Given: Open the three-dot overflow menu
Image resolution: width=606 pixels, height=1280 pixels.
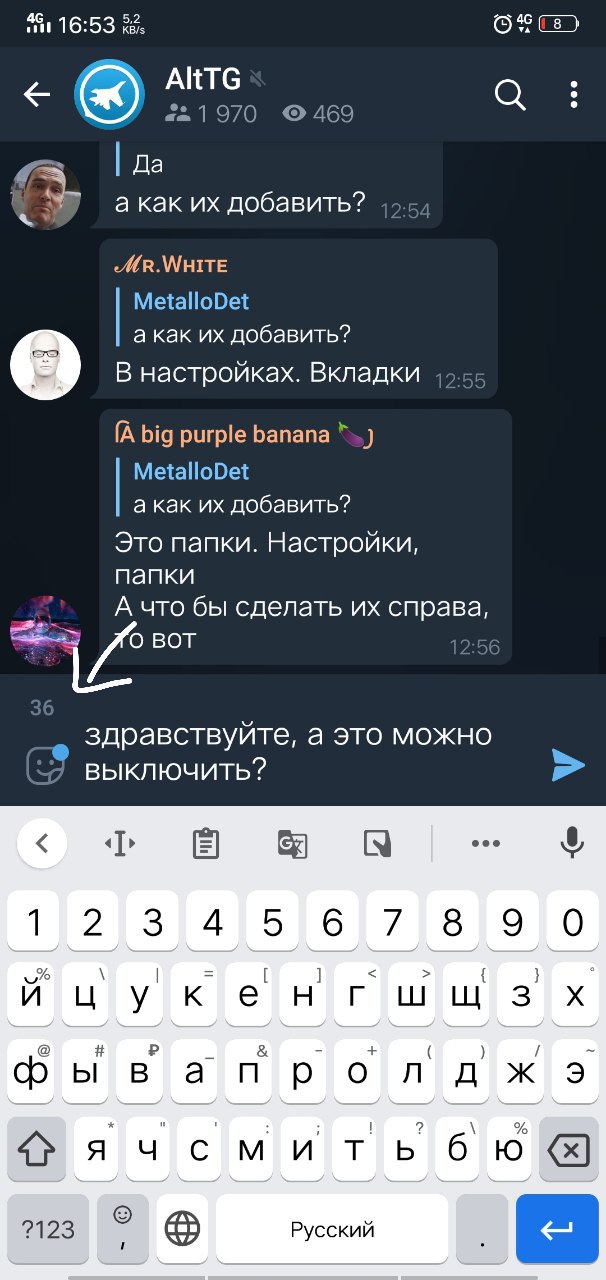Looking at the screenshot, I should [574, 95].
